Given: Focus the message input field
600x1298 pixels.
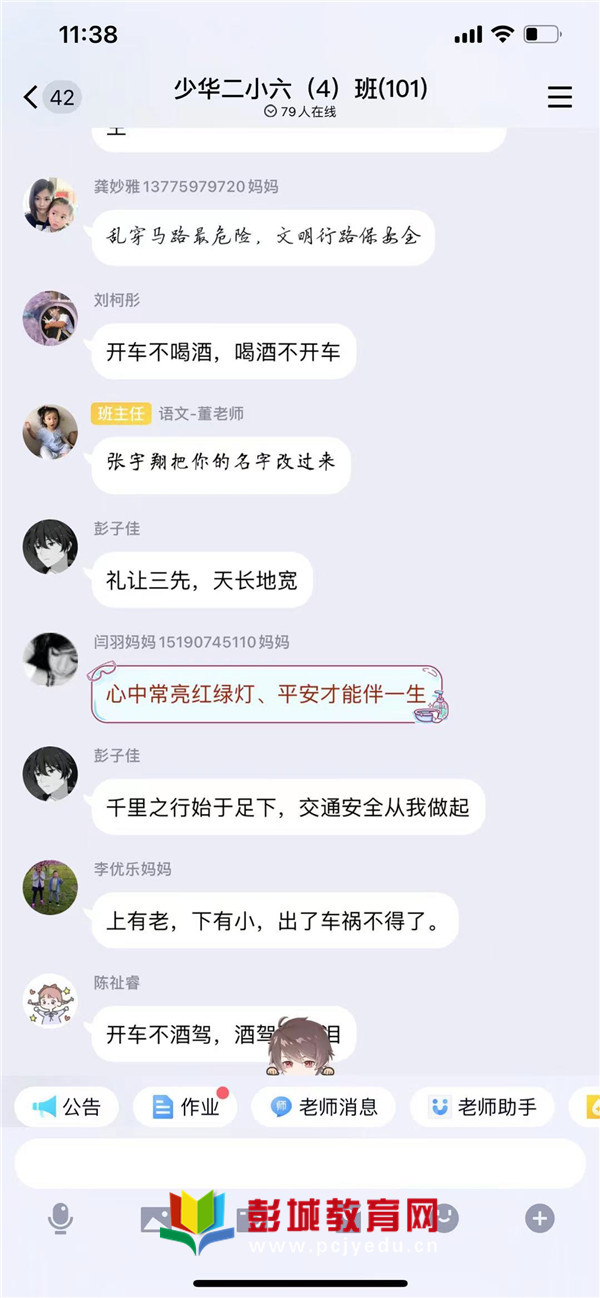Looking at the screenshot, I should 300,1163.
